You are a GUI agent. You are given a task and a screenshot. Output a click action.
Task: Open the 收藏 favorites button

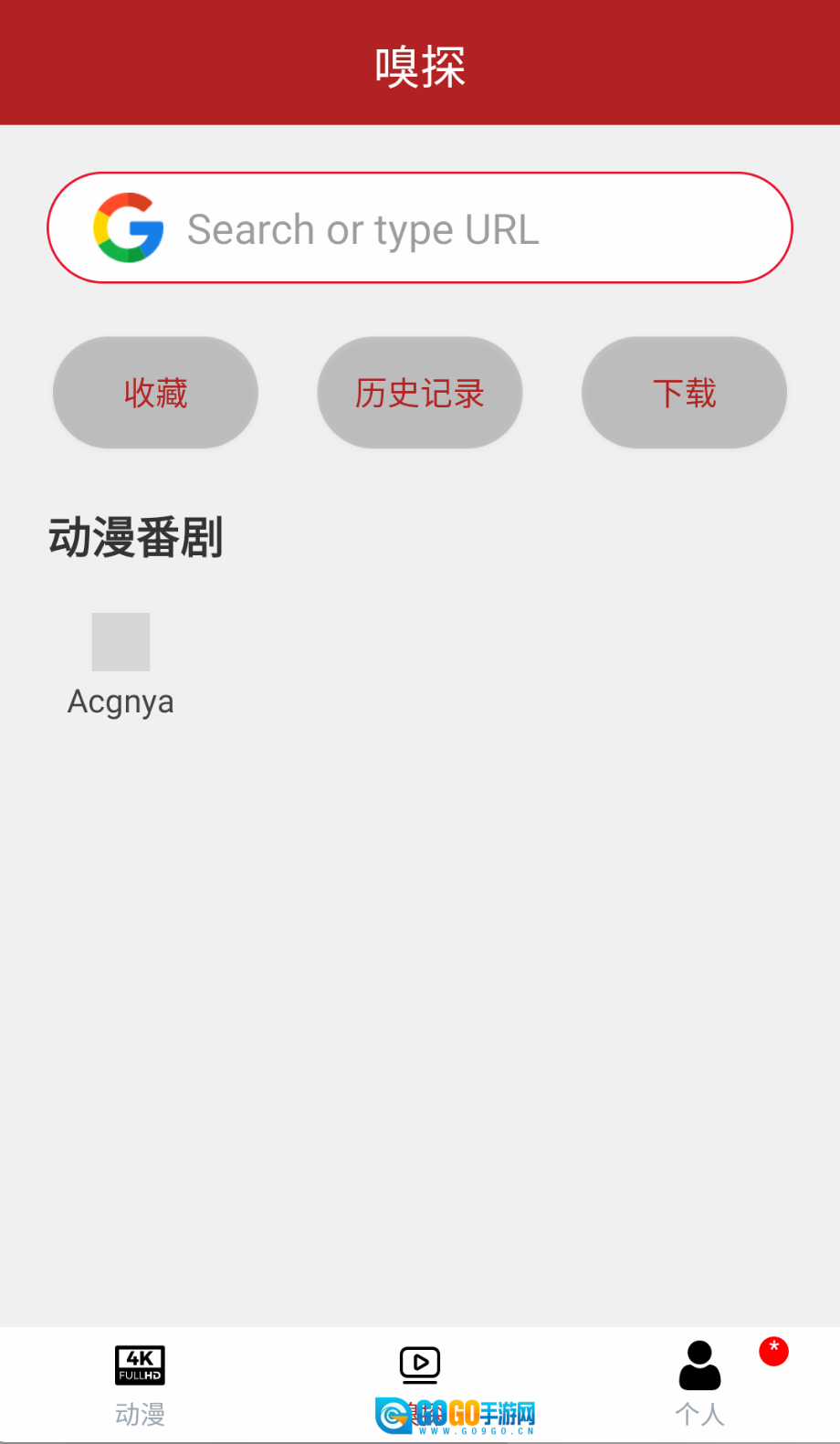click(x=155, y=393)
